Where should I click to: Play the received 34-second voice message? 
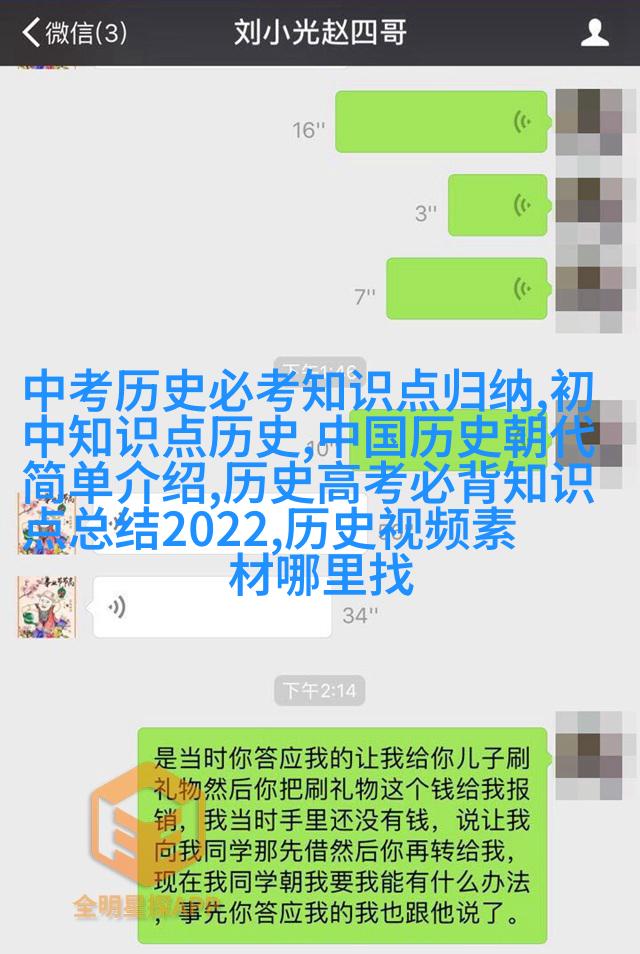211,607
